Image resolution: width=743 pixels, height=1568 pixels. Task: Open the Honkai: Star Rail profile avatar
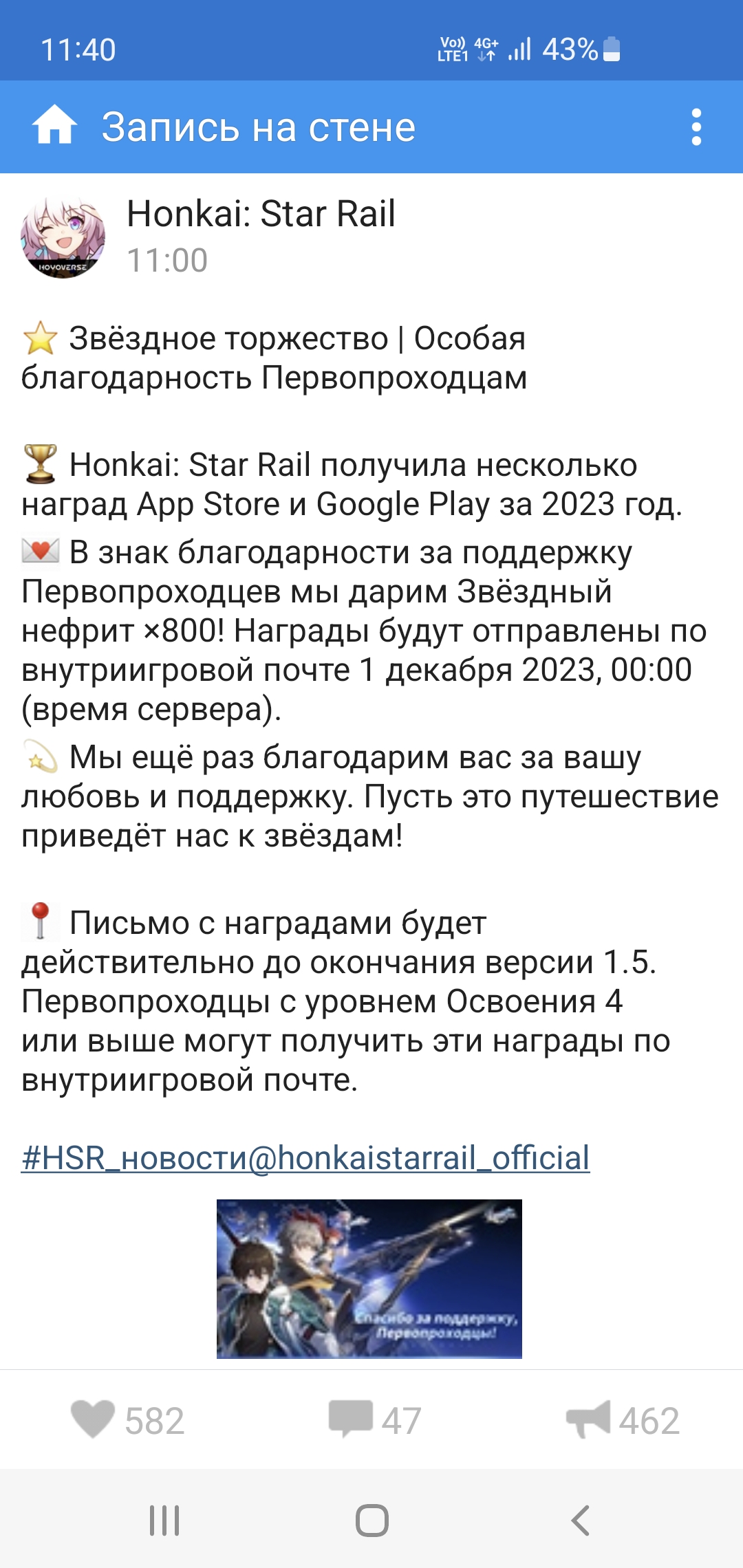click(63, 237)
